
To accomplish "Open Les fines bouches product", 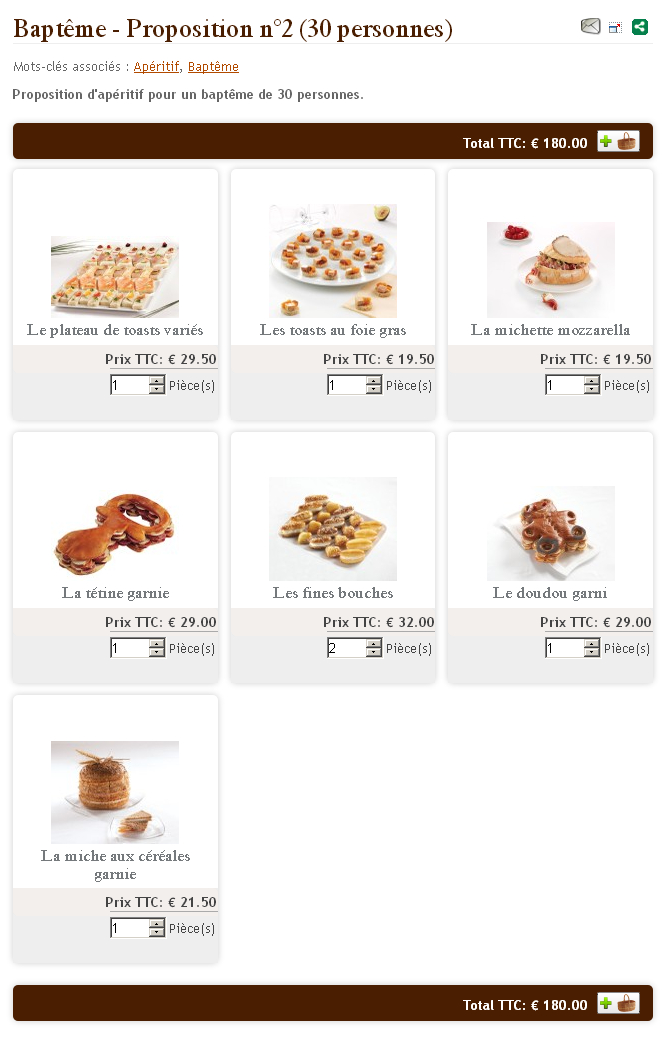I will pyautogui.click(x=333, y=593).
